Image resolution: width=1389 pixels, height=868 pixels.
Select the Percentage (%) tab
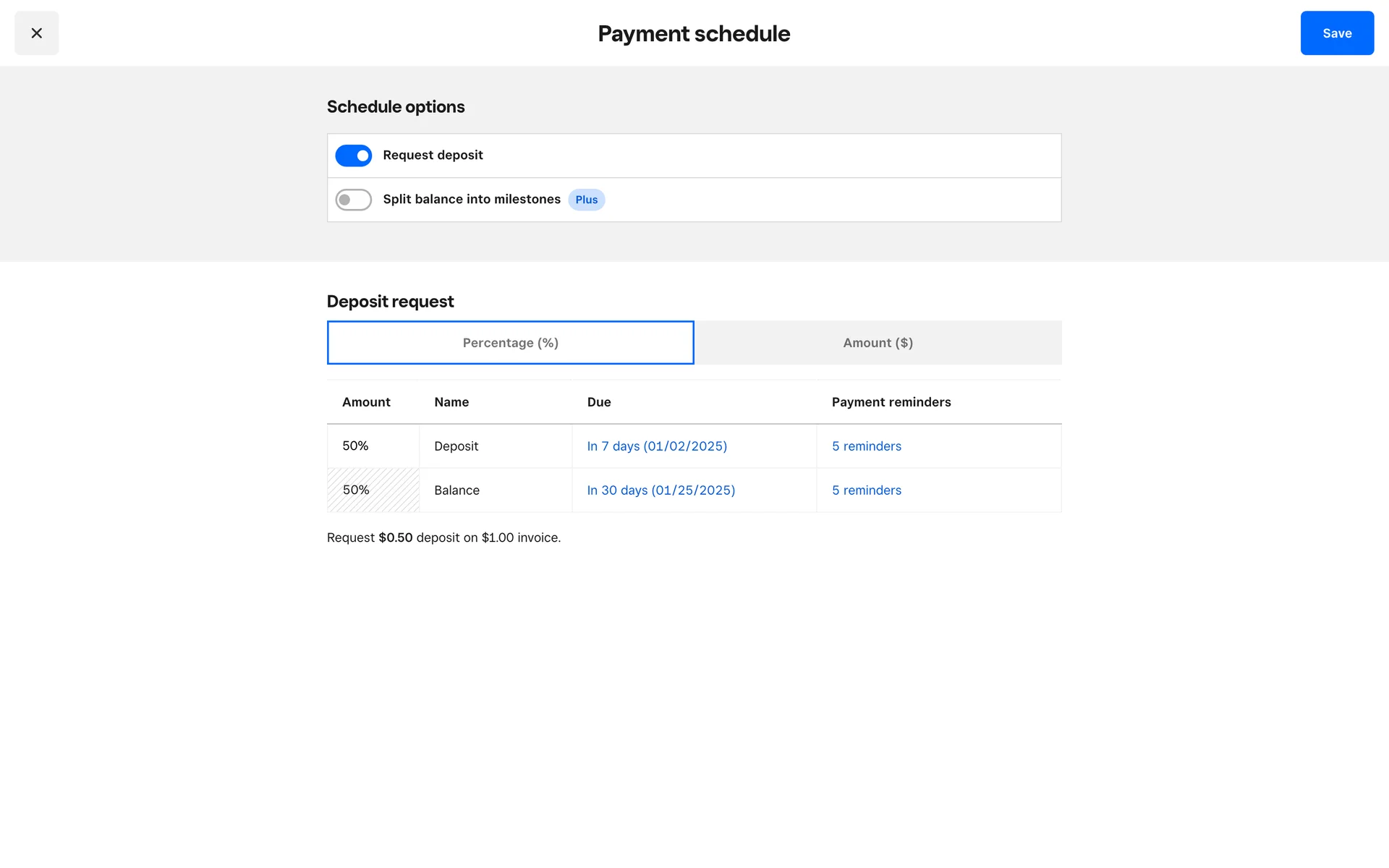point(510,343)
